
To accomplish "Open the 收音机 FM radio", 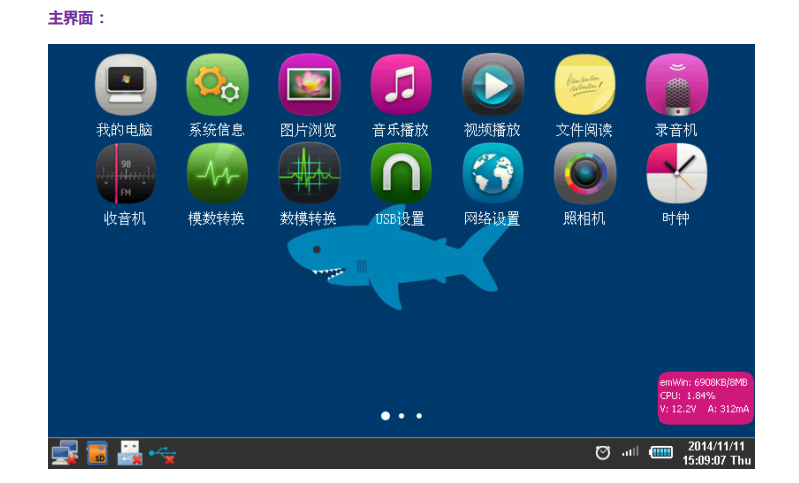I will point(125,173).
